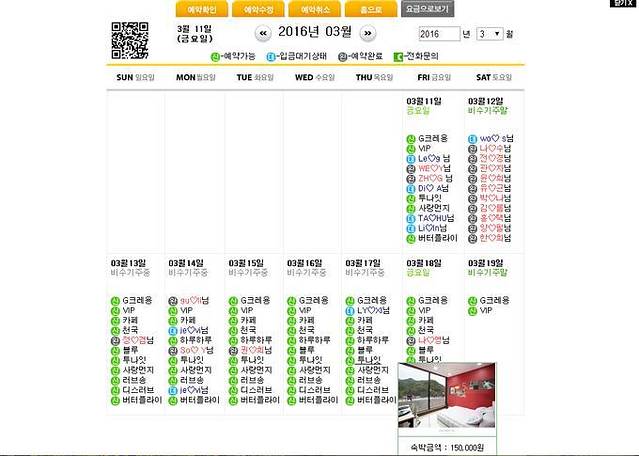The height and width of the screenshot is (456, 639).
Task: Select 하루하루 room on 03월14일
Action: [x=196, y=340]
